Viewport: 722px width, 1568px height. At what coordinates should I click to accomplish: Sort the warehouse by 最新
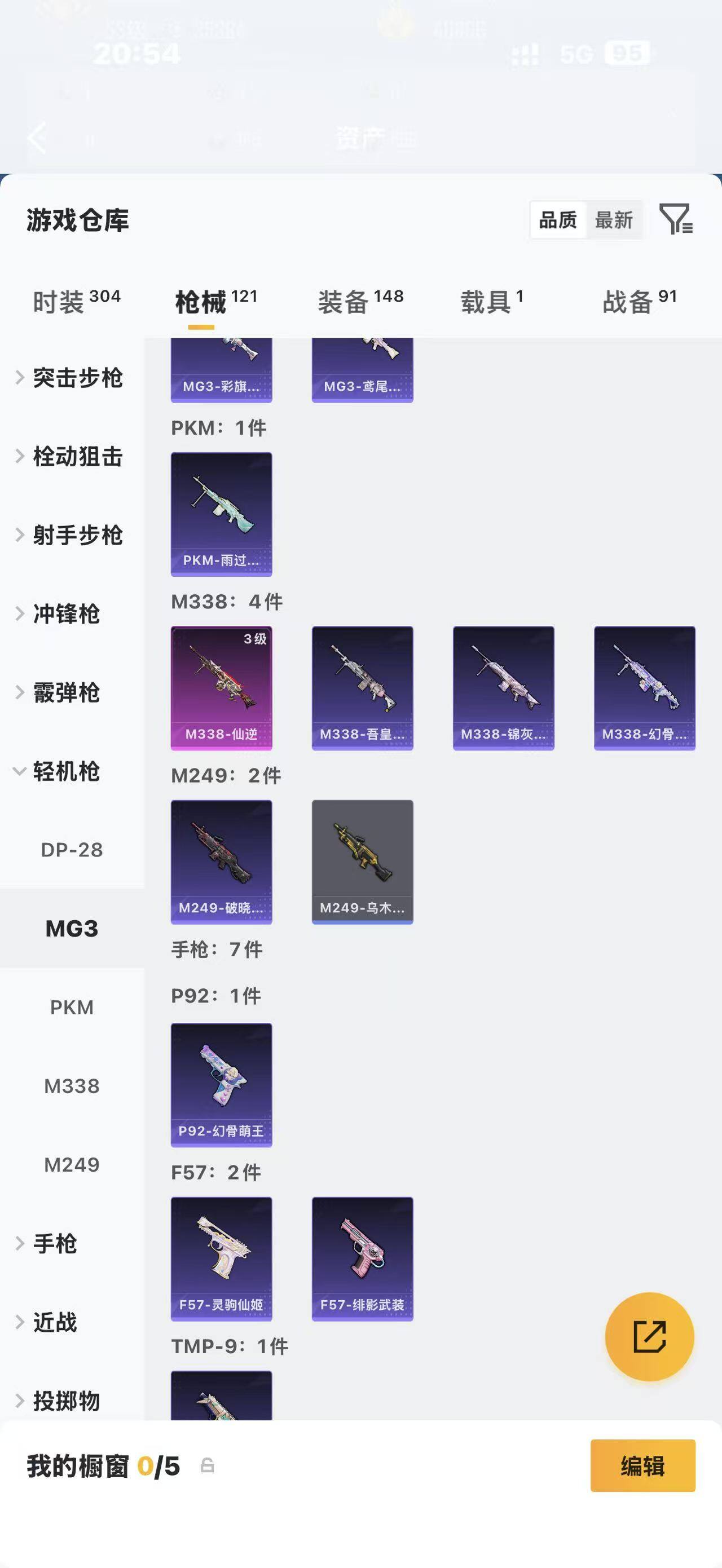(x=614, y=220)
